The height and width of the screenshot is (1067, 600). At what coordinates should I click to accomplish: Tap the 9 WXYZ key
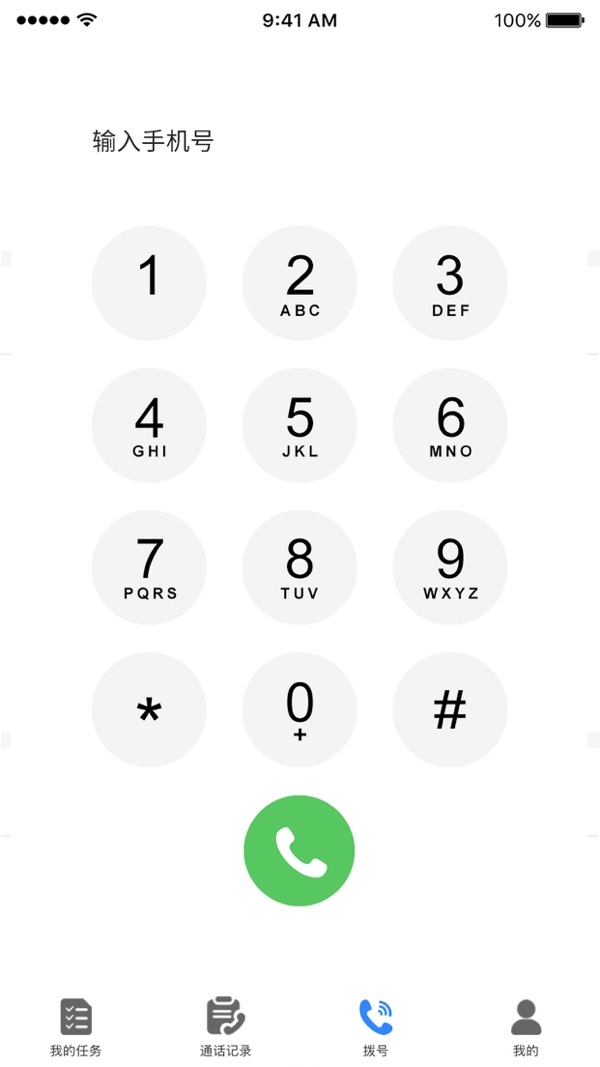pyautogui.click(x=450, y=568)
